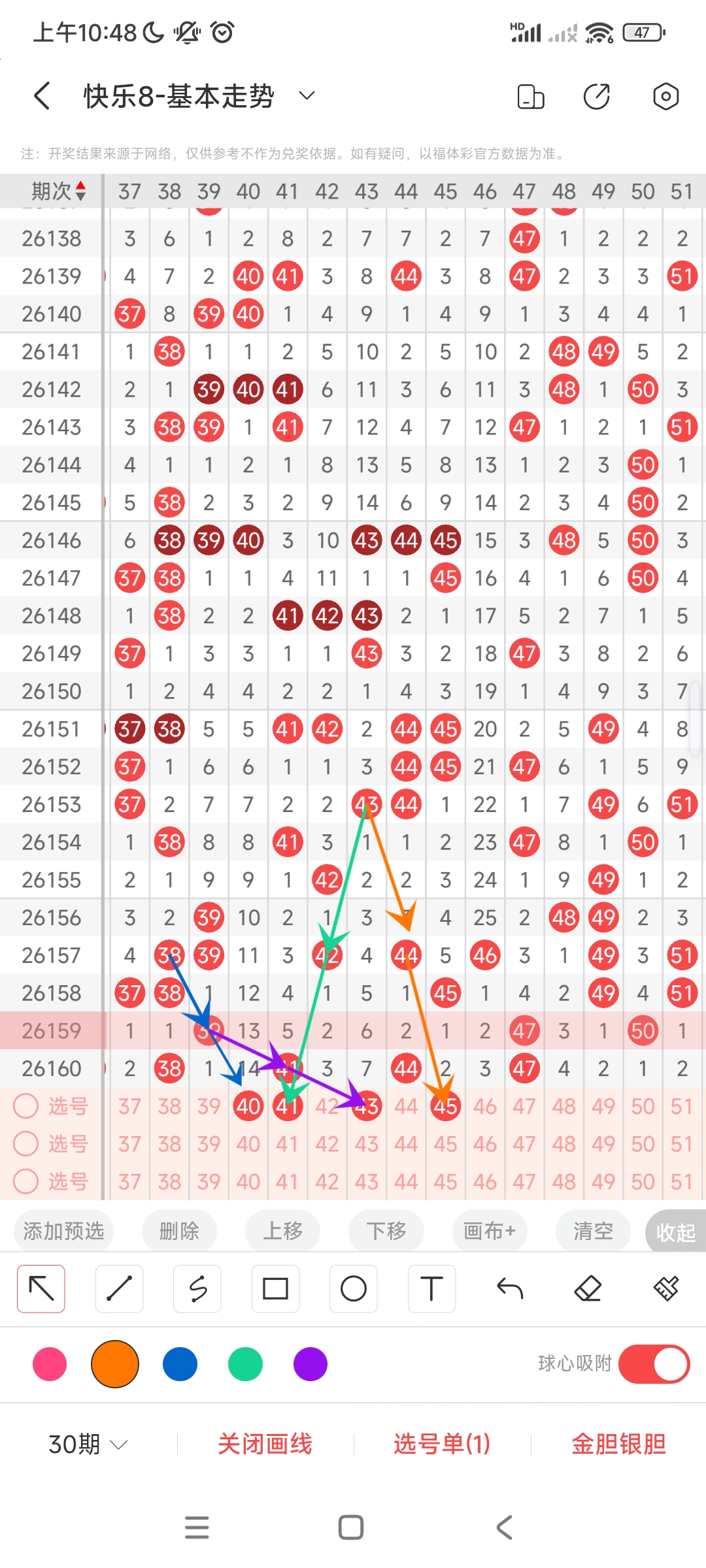Image resolution: width=706 pixels, height=1568 pixels.
Task: Pick the eraser tool
Action: pos(588,1288)
